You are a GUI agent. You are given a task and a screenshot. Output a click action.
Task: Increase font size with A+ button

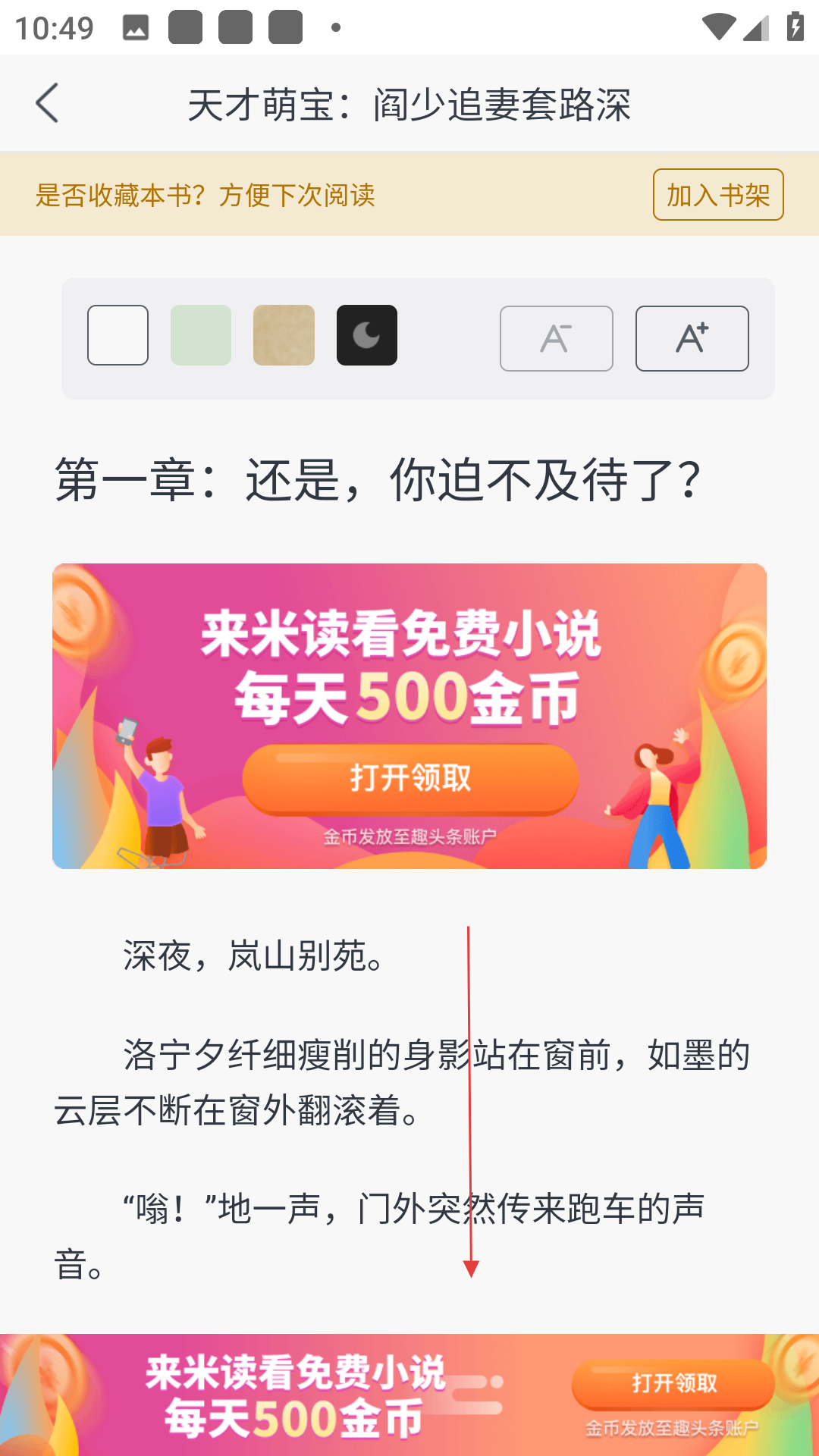pos(692,338)
